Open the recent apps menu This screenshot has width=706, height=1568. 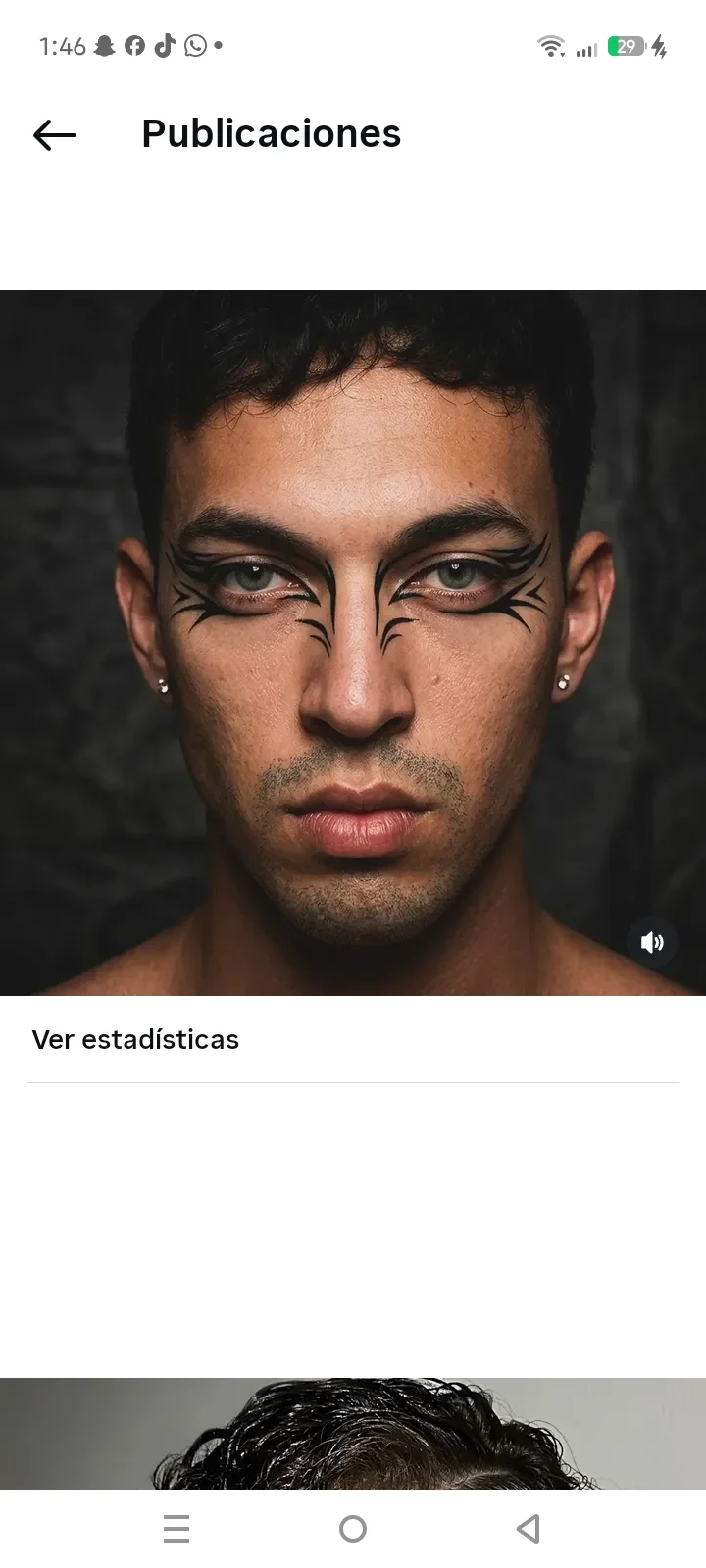tap(176, 1528)
